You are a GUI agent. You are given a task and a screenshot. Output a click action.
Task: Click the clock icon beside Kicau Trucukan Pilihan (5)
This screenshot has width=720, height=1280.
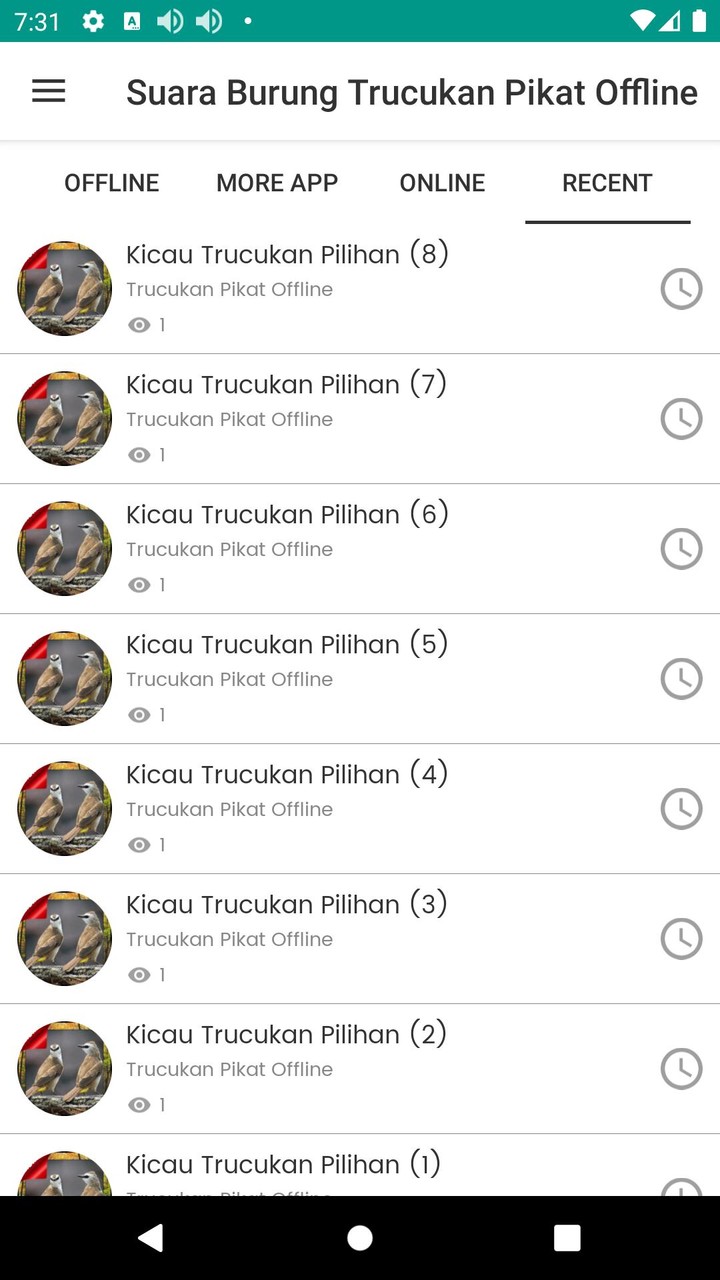(x=681, y=679)
